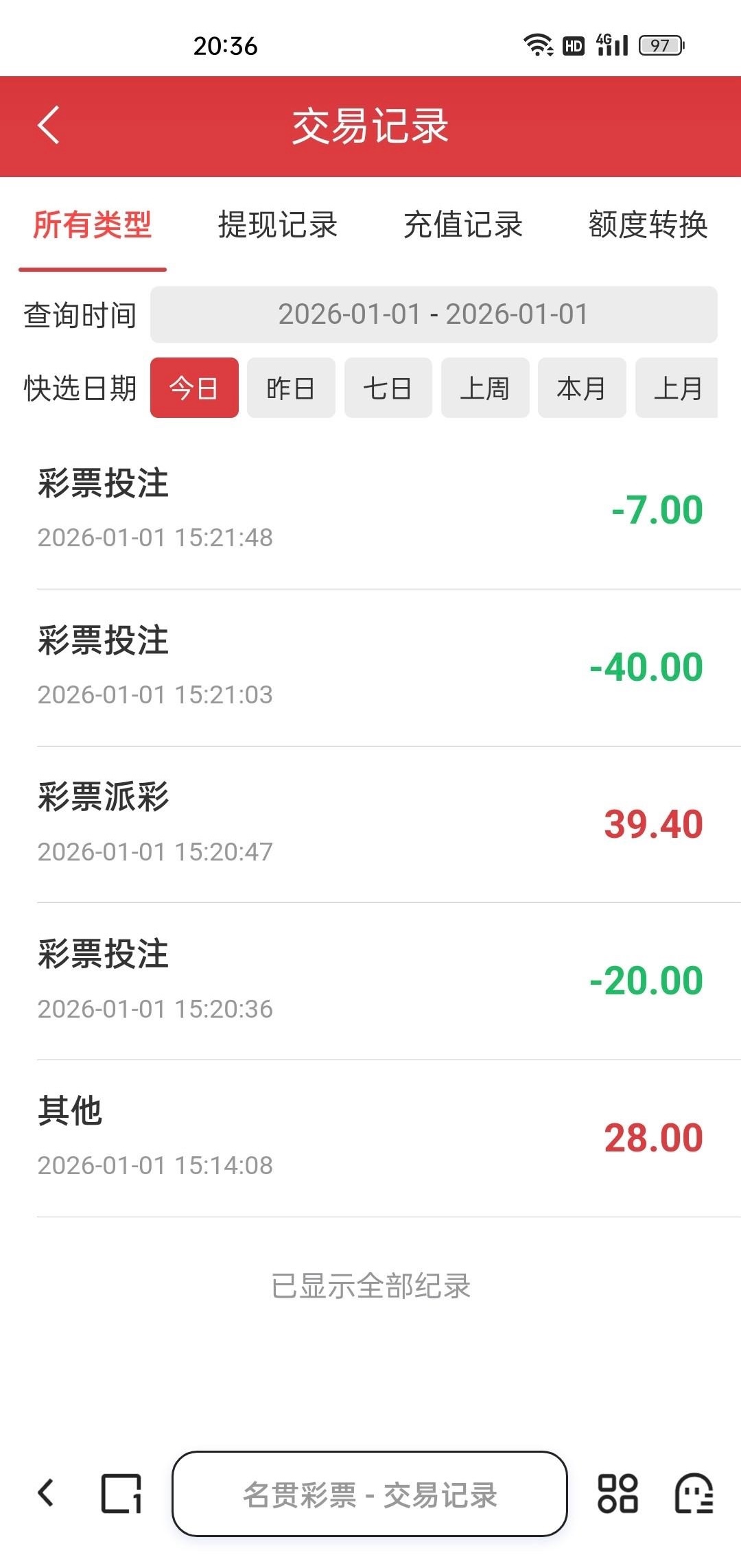This screenshot has width=741, height=1568.
Task: Tap the 名贯彩票 - 交易记录 address bar
Action: click(x=370, y=1494)
